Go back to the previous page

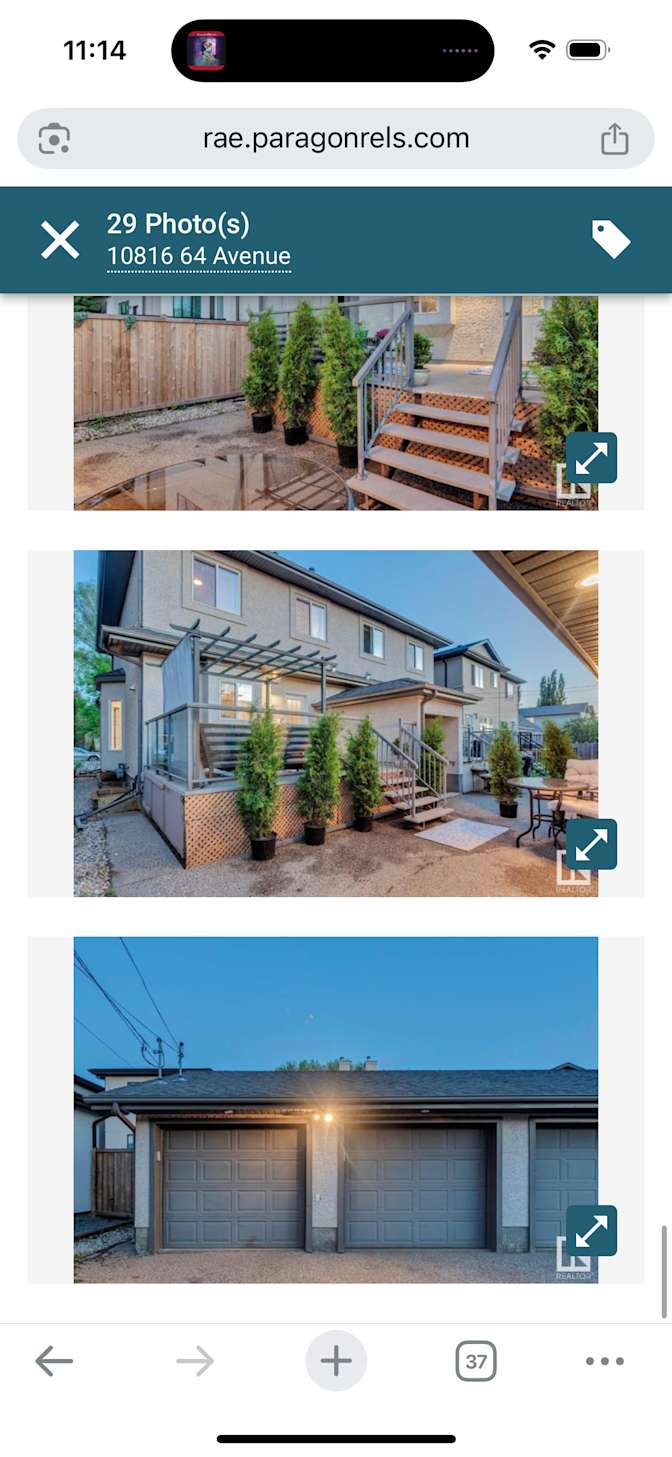pyautogui.click(x=54, y=1361)
